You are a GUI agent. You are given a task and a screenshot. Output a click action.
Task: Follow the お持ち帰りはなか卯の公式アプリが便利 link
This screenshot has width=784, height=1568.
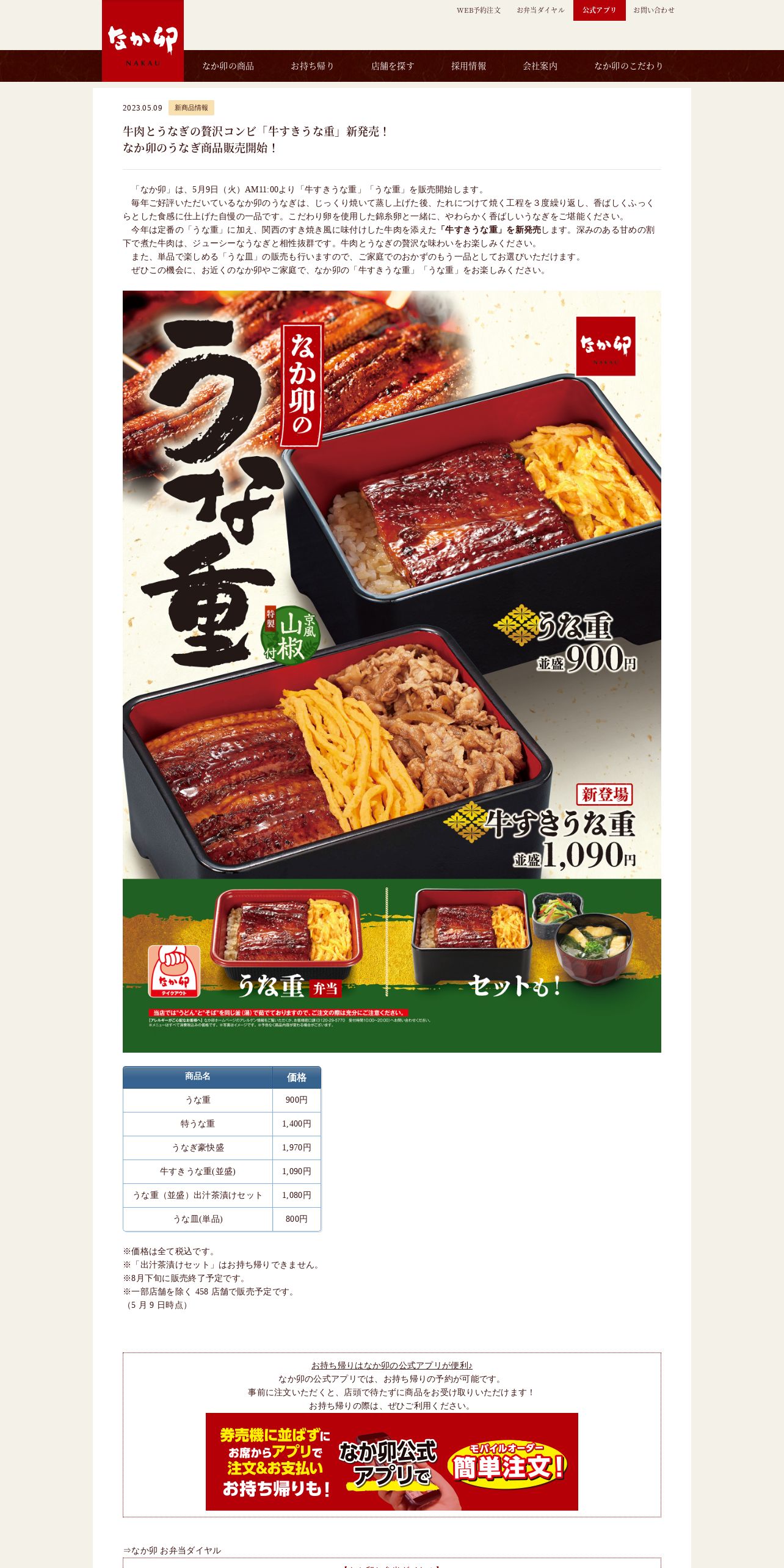[x=392, y=1365]
